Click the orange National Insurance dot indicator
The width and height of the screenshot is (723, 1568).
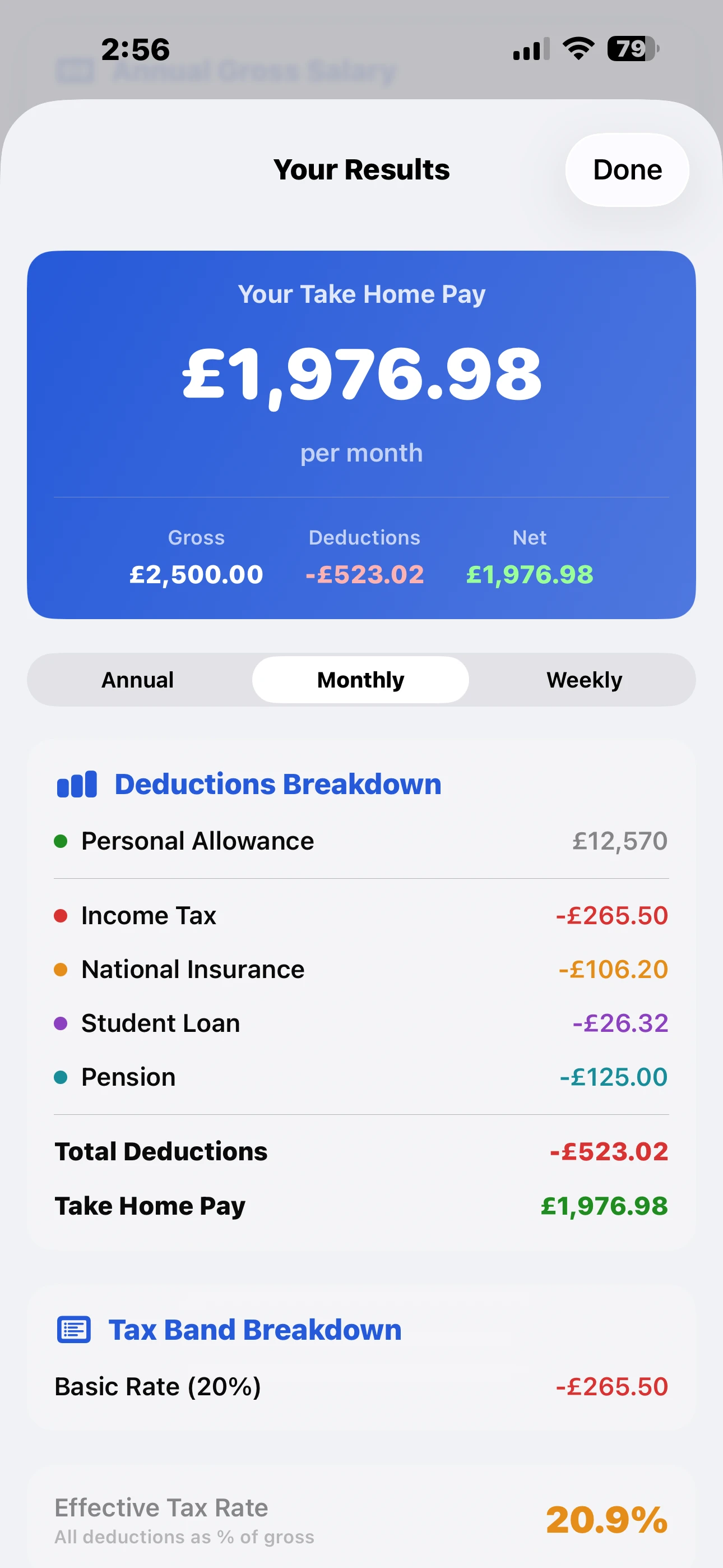click(x=61, y=969)
